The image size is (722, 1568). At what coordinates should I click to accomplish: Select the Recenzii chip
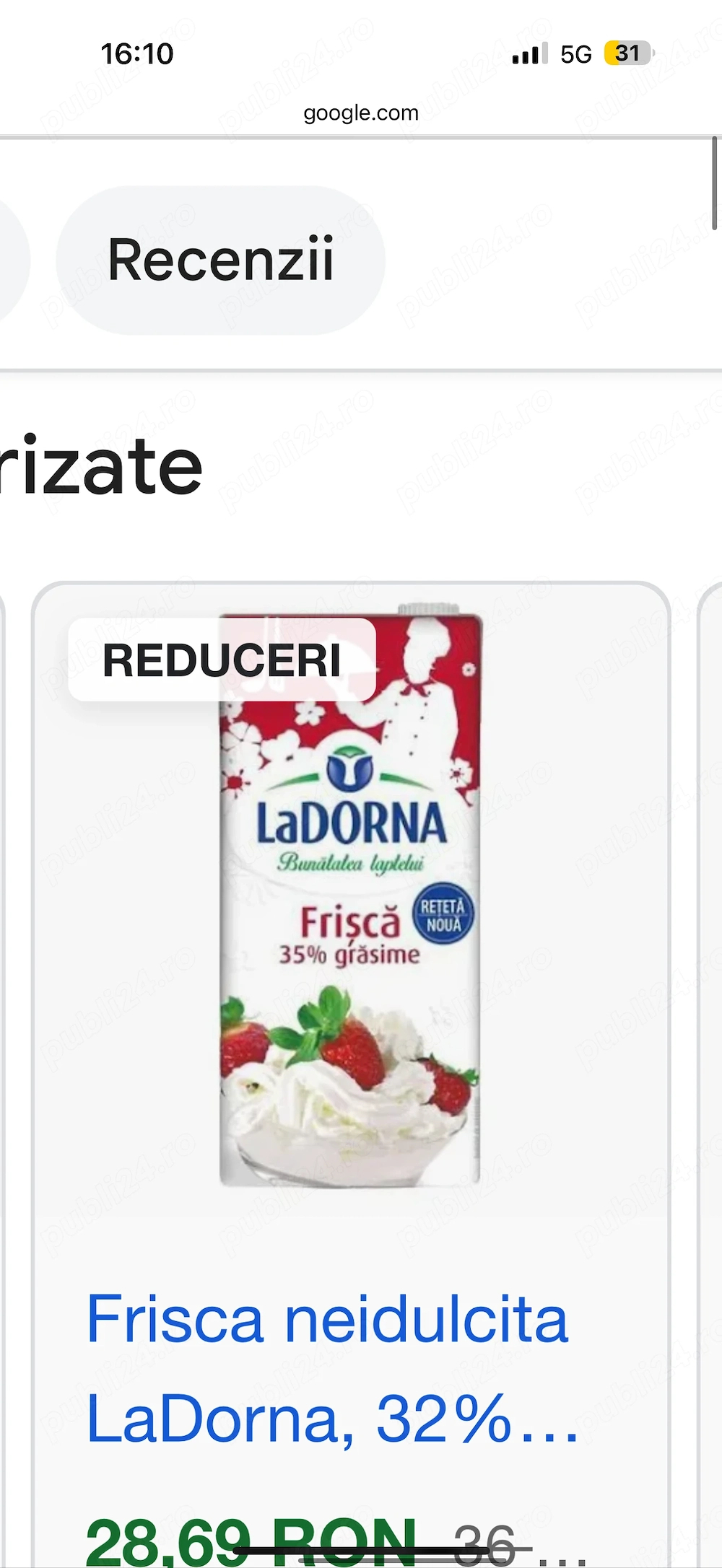coord(220,260)
